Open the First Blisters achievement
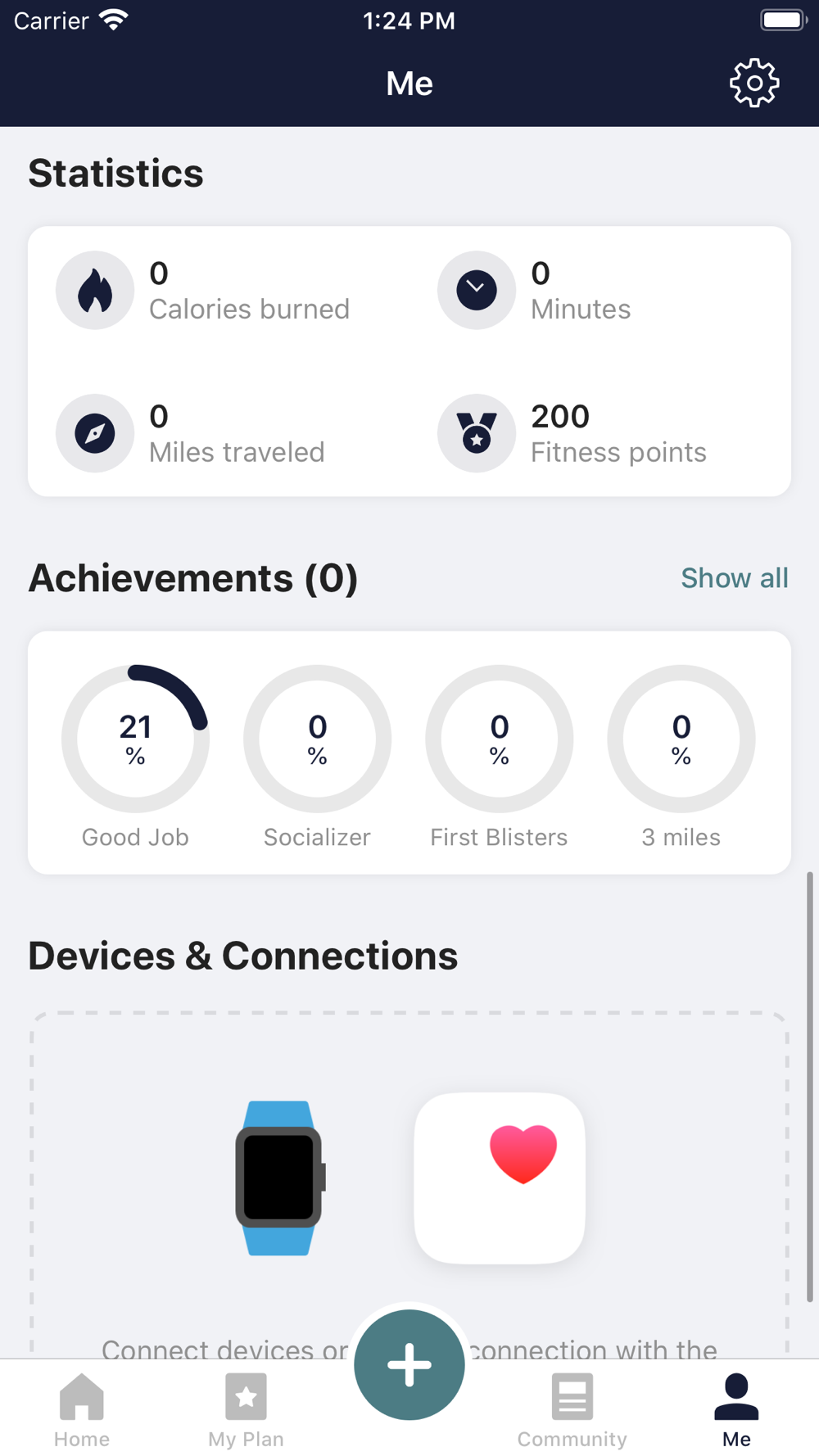The width and height of the screenshot is (819, 1456). coord(499,757)
